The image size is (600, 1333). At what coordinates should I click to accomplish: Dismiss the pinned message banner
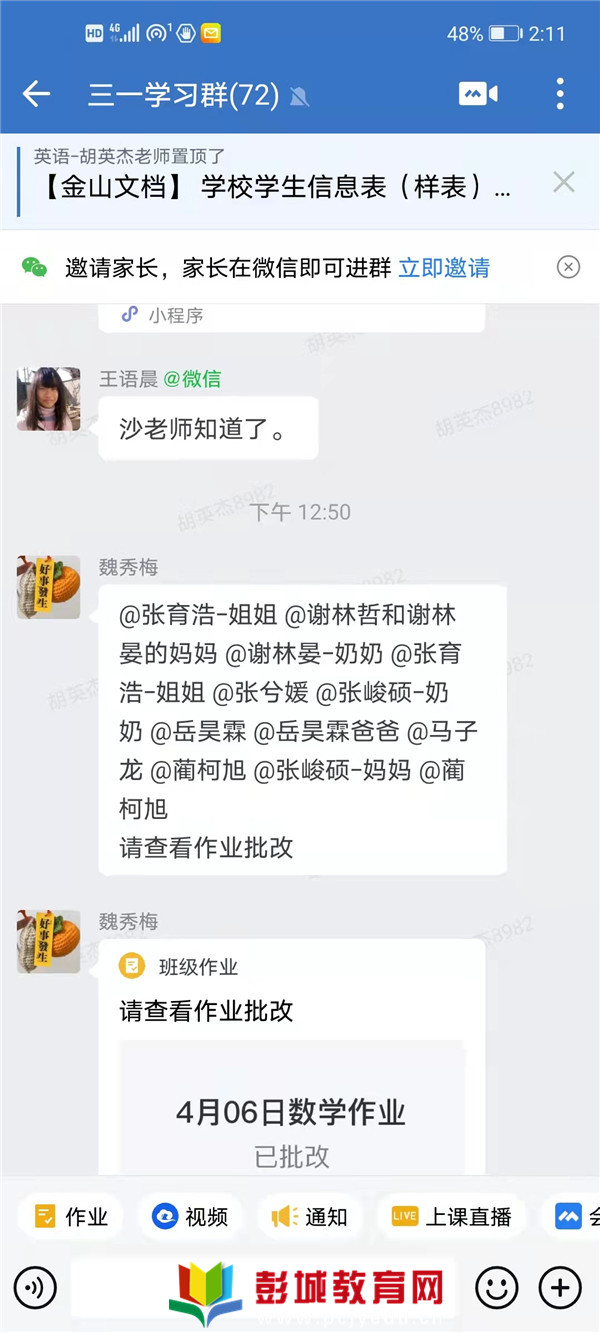pos(564,182)
